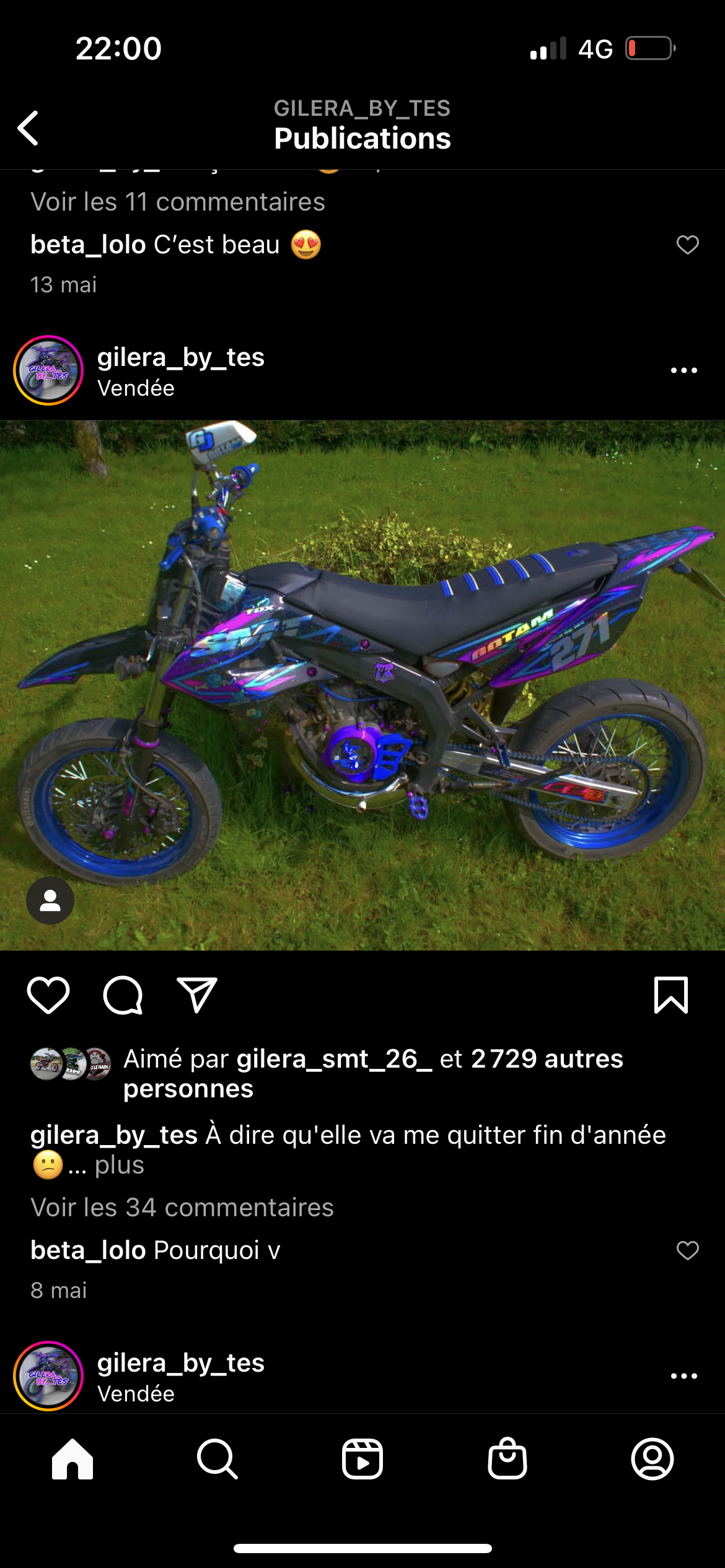Like beta_lolo's "Pourquoi v" comment
Screen dimensions: 725x1568
[687, 1250]
